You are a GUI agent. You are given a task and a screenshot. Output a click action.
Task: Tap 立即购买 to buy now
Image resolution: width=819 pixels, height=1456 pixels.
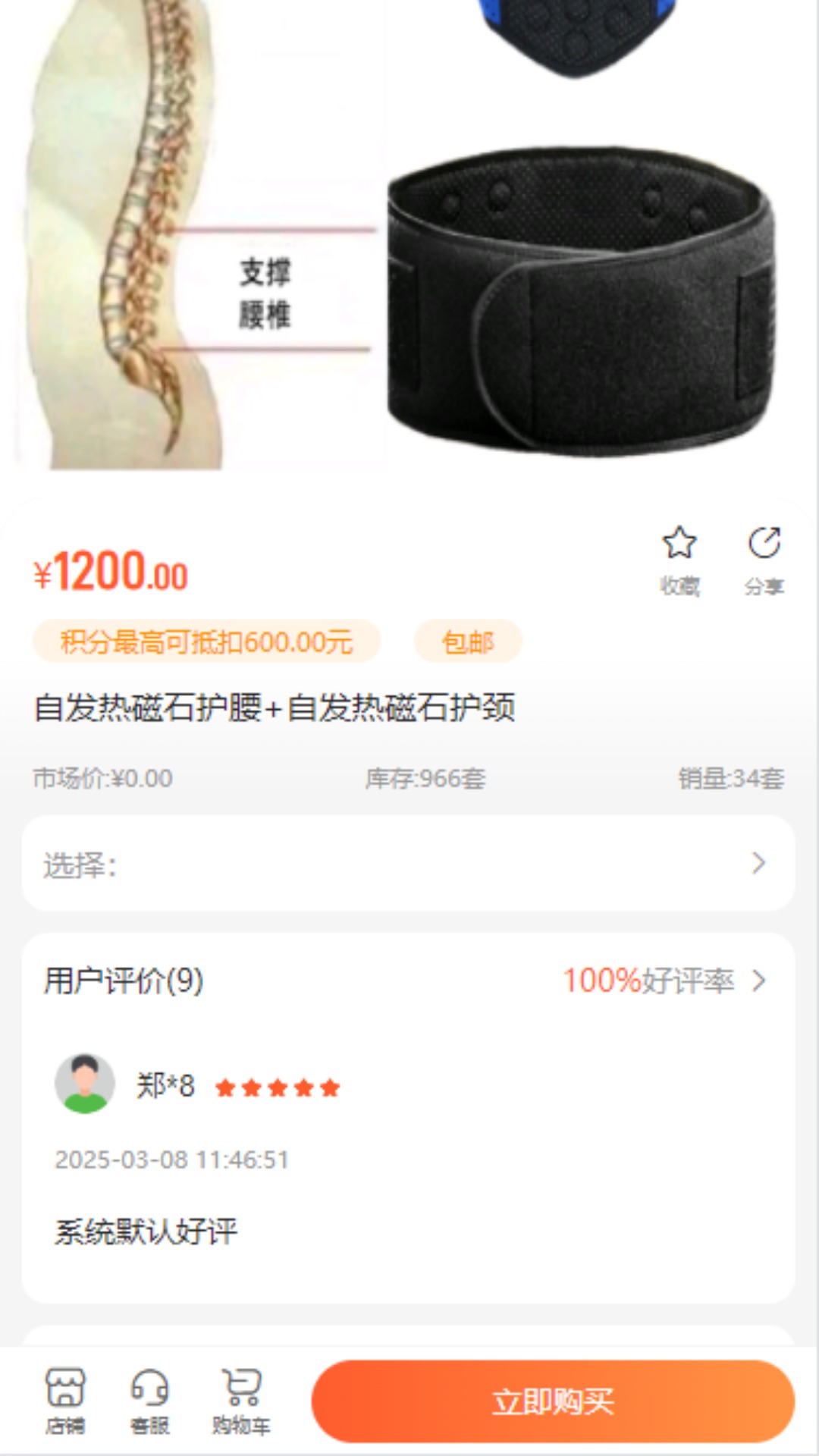tap(553, 1401)
